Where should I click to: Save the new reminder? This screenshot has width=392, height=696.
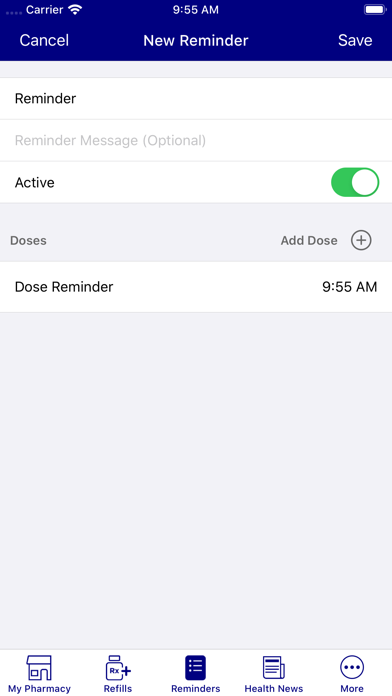tap(355, 40)
